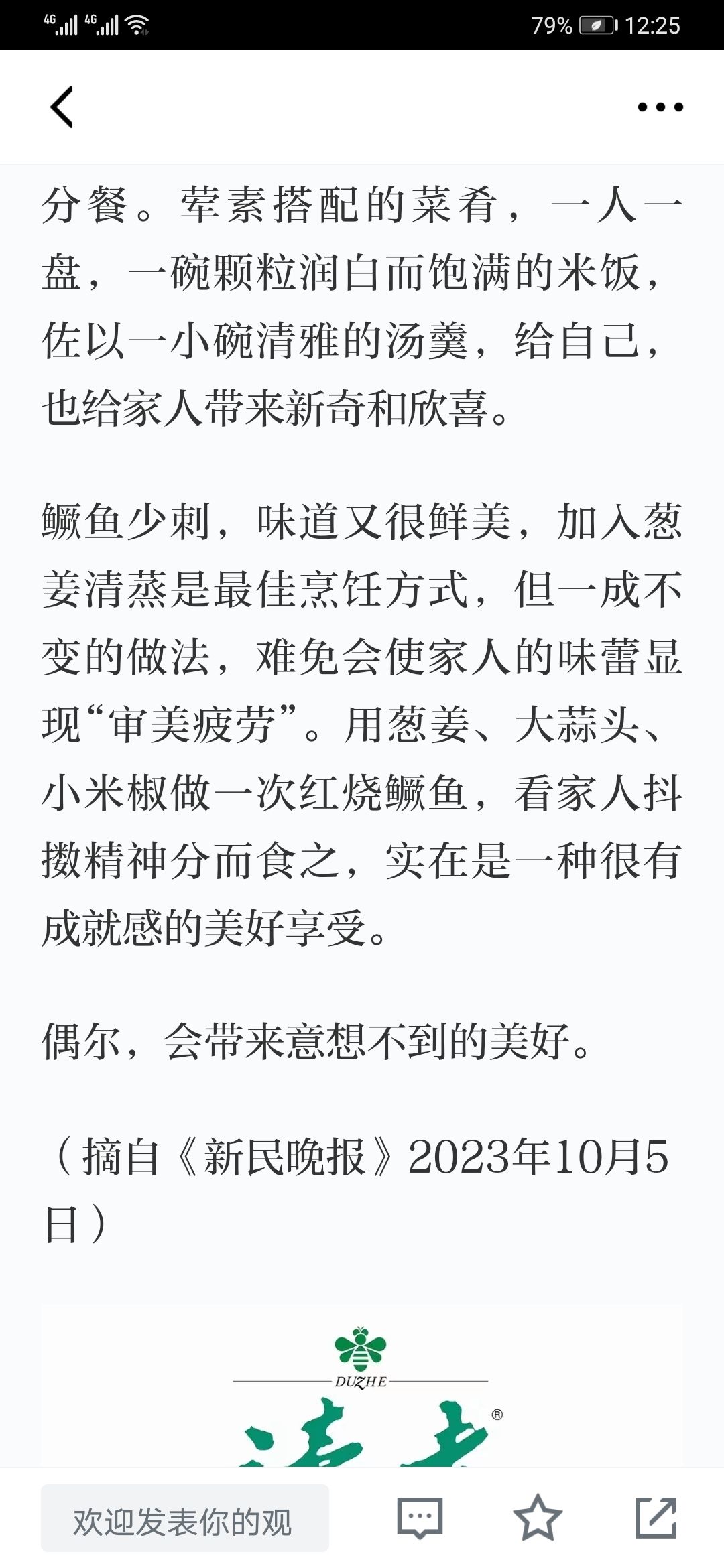Open the three-dot overflow menu
This screenshot has width=724, height=1568.
[660, 107]
